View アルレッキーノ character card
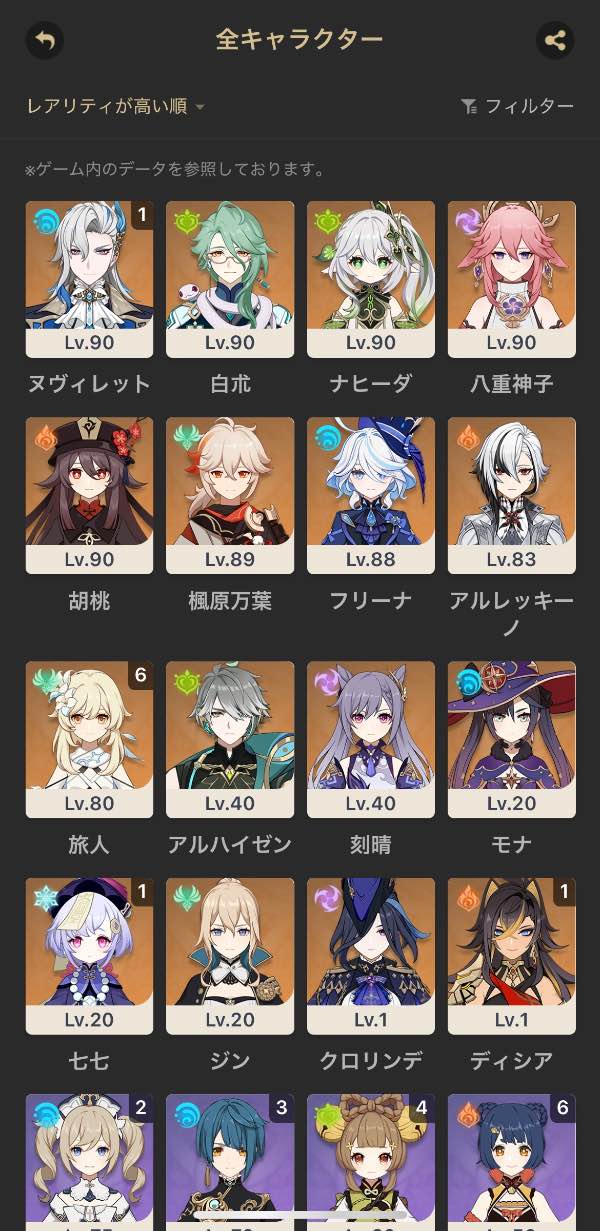 click(512, 495)
